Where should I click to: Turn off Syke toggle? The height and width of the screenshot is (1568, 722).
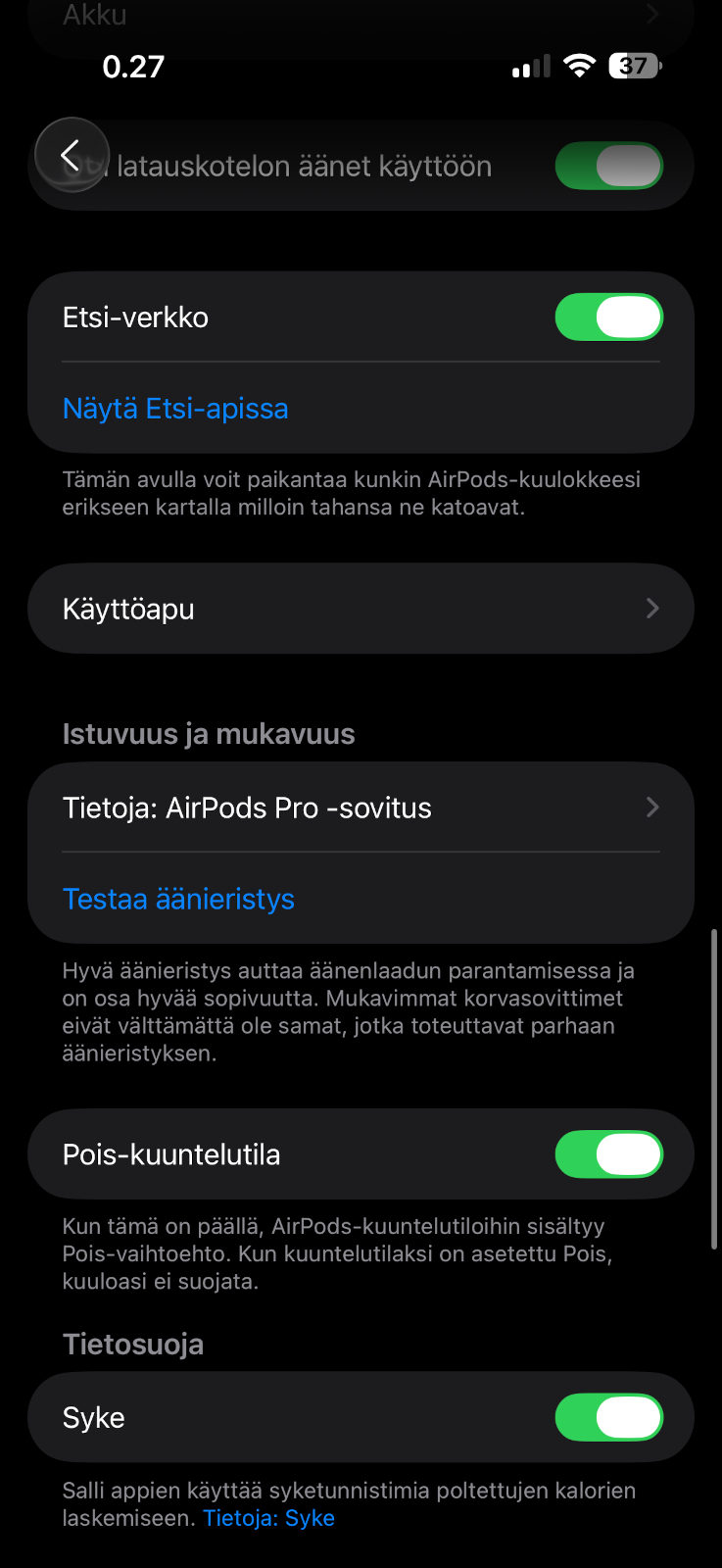[x=608, y=1417]
